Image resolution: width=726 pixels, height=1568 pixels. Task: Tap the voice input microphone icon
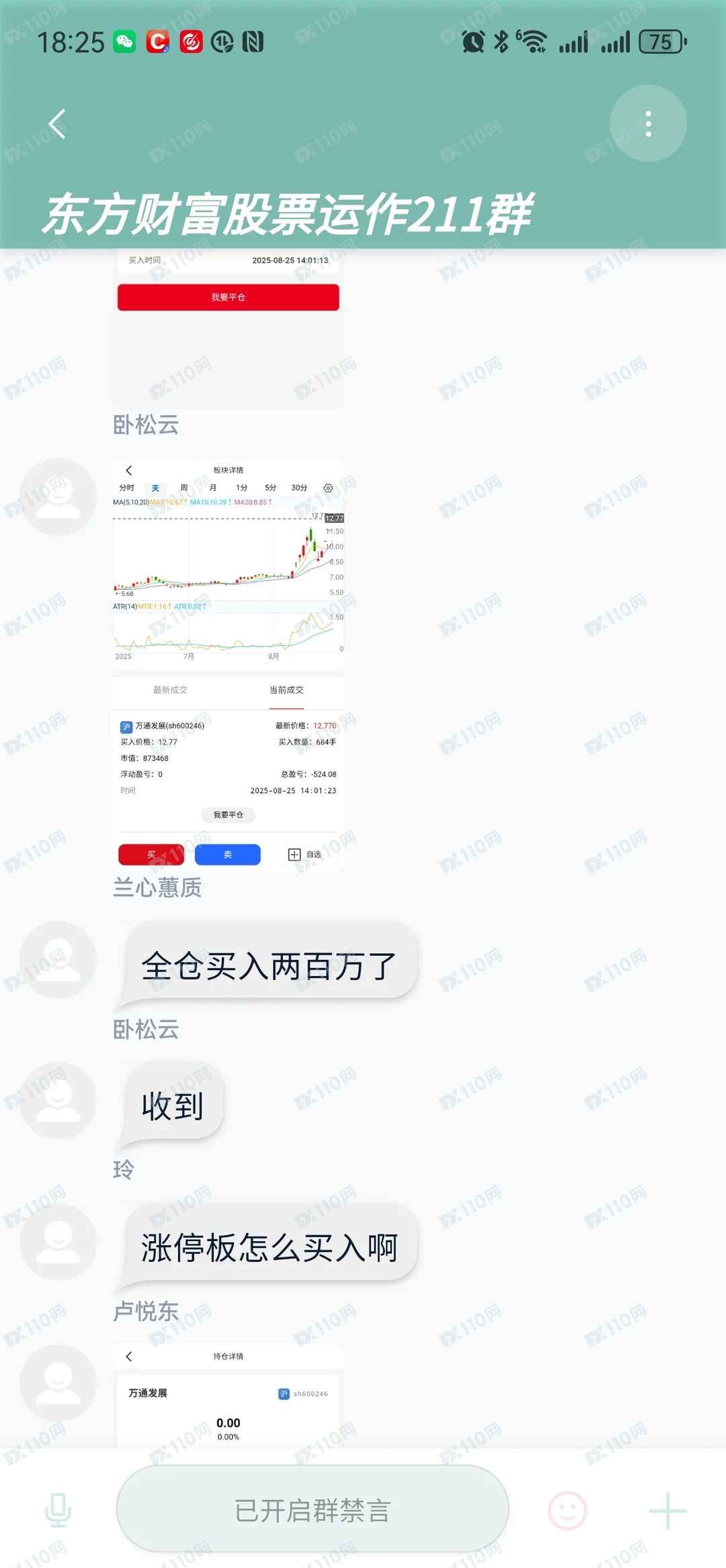pos(58,1510)
